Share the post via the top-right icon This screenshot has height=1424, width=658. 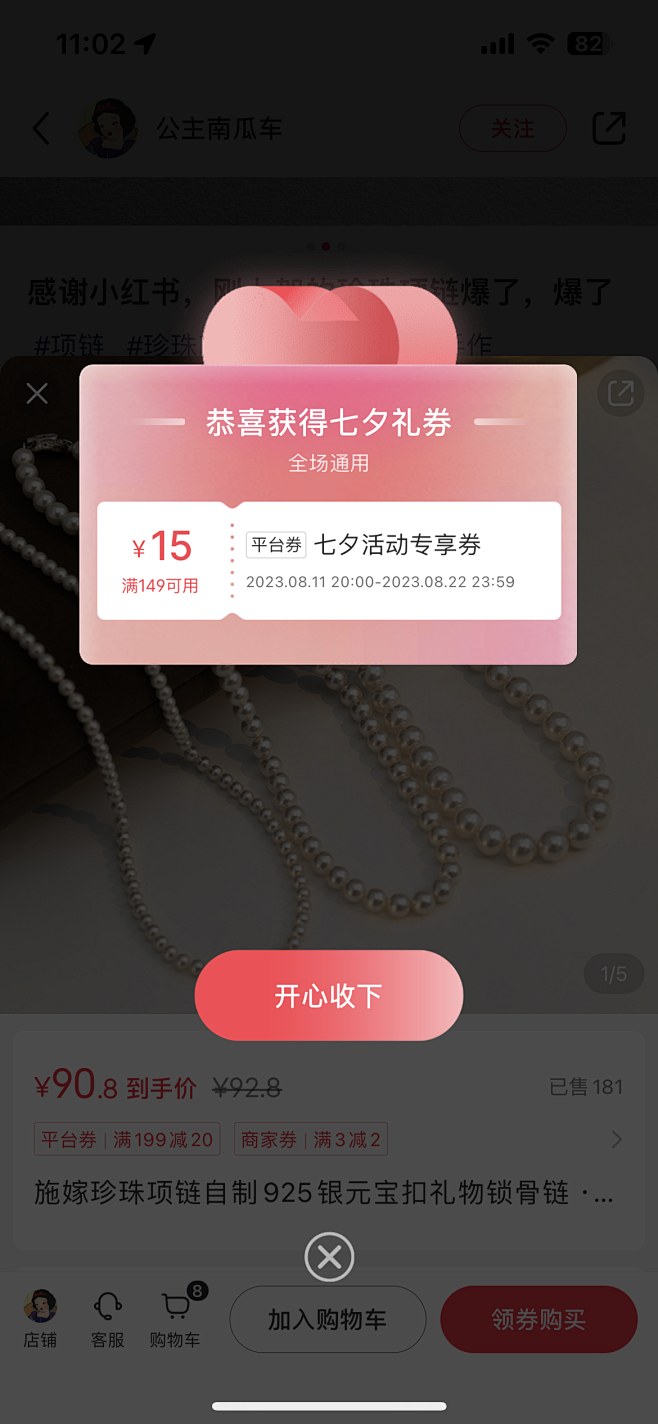[x=609, y=129]
